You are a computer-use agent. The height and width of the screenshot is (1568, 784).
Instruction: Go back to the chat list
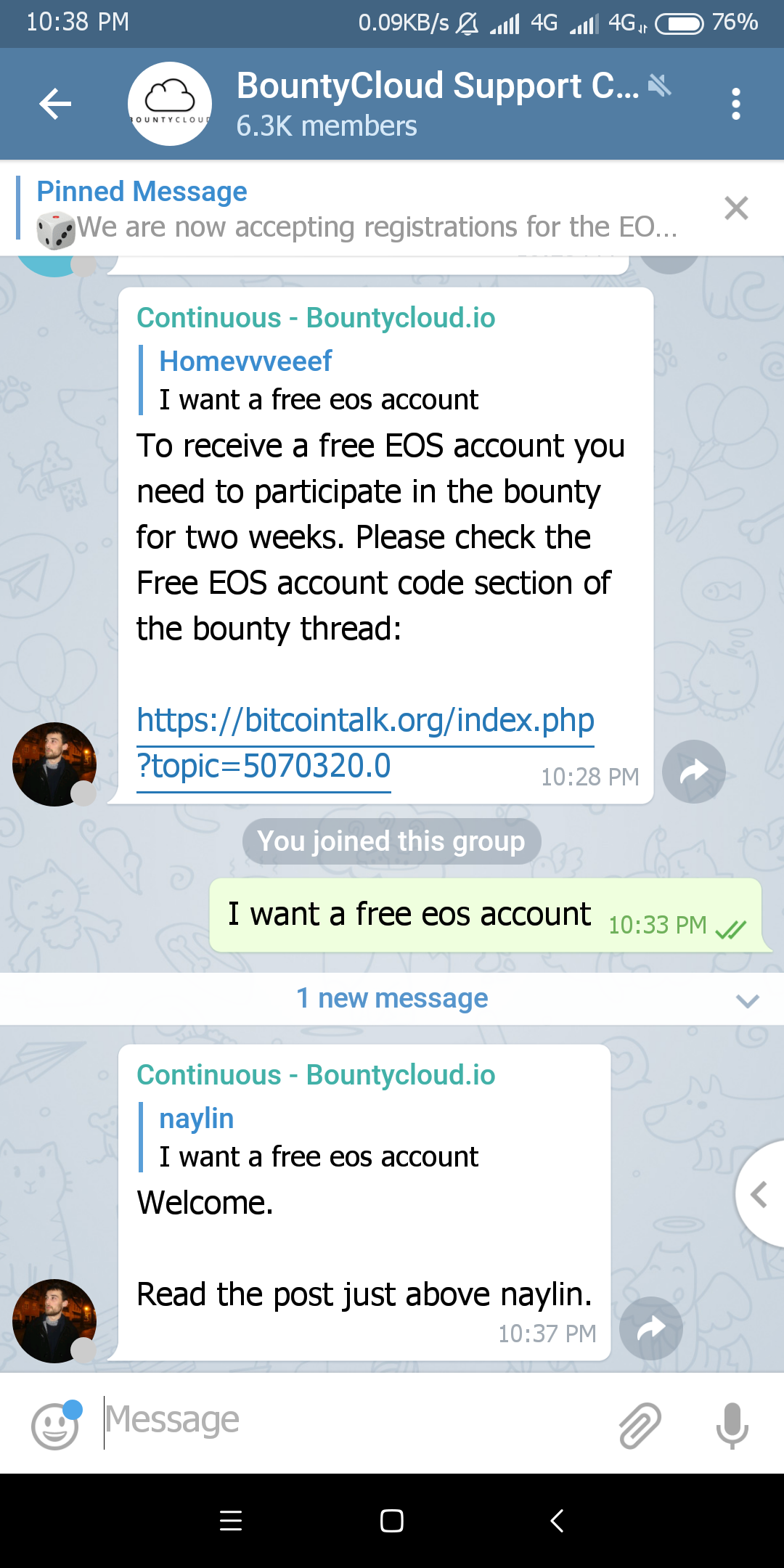pyautogui.click(x=55, y=104)
